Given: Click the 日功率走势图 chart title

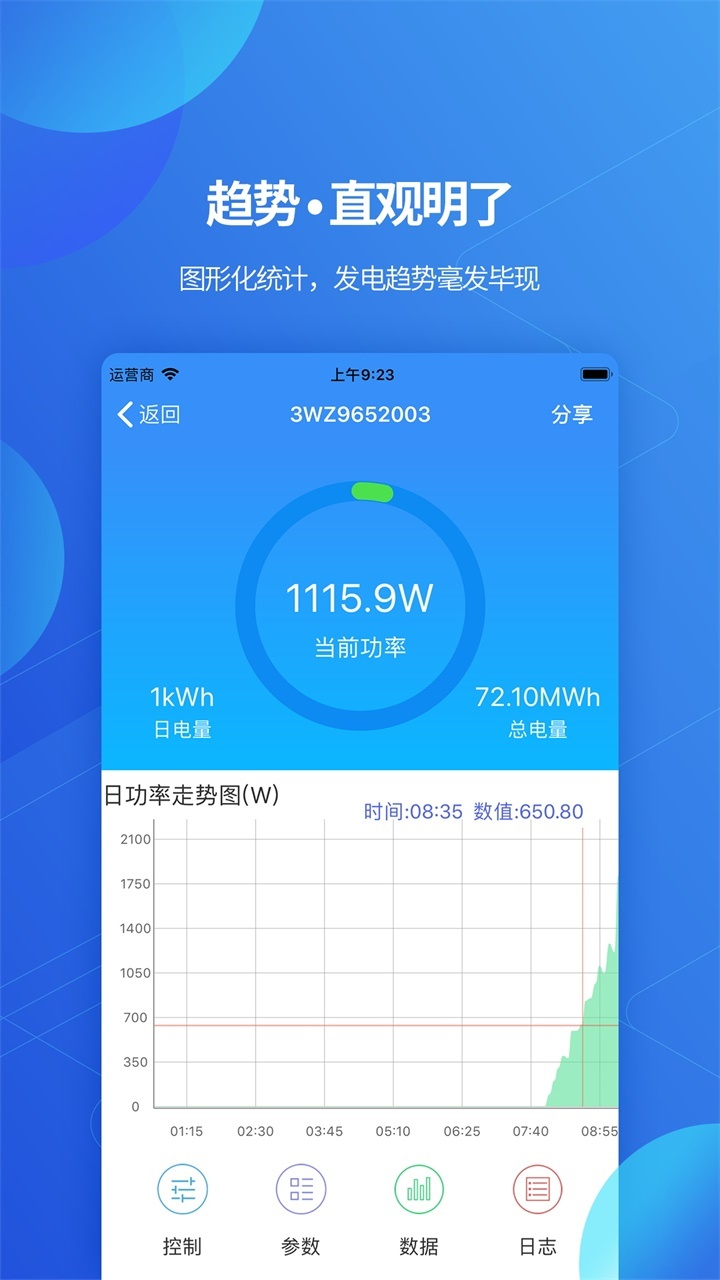Looking at the screenshot, I should pos(193,795).
